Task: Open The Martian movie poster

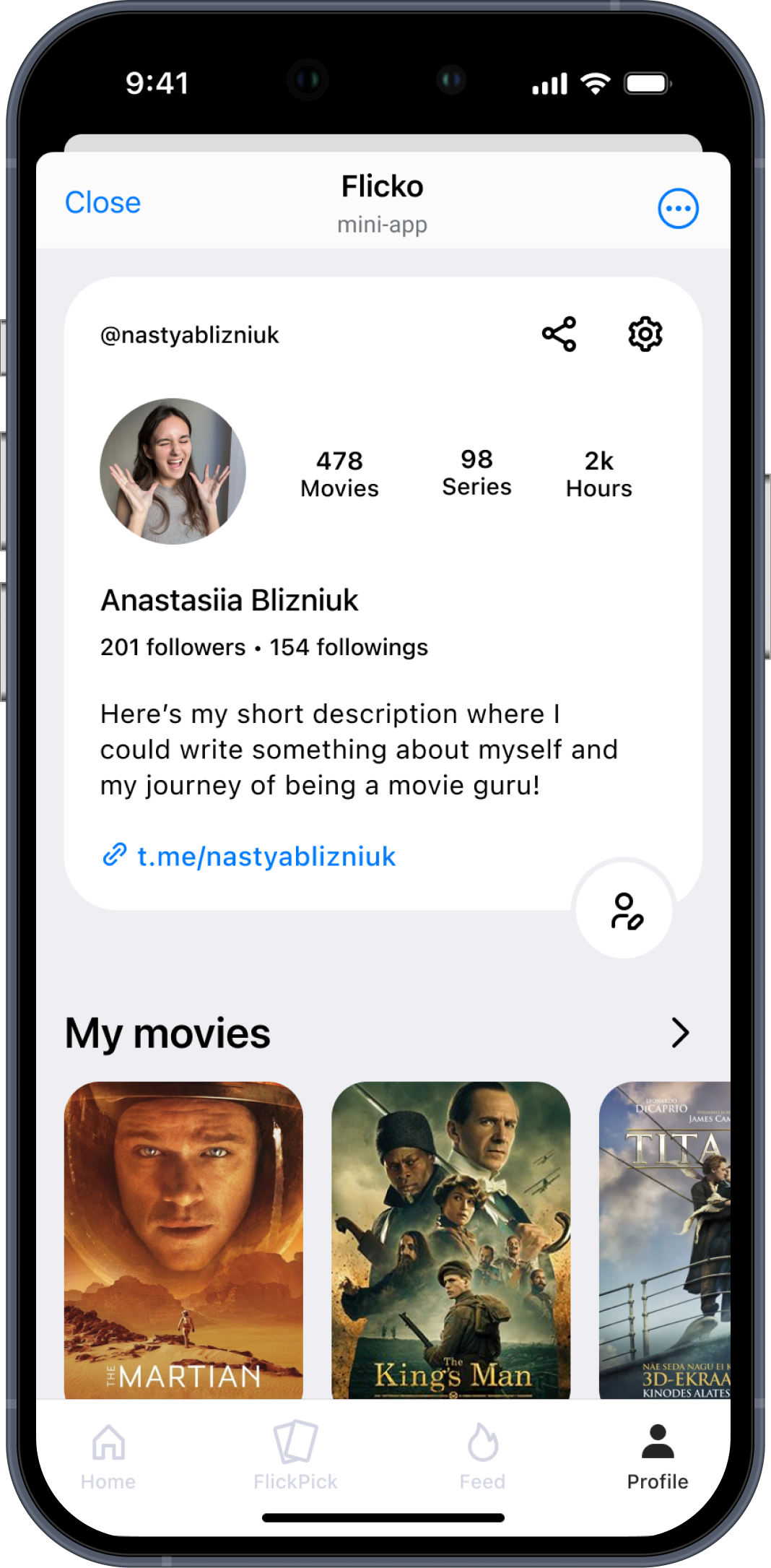Action: [183, 1239]
